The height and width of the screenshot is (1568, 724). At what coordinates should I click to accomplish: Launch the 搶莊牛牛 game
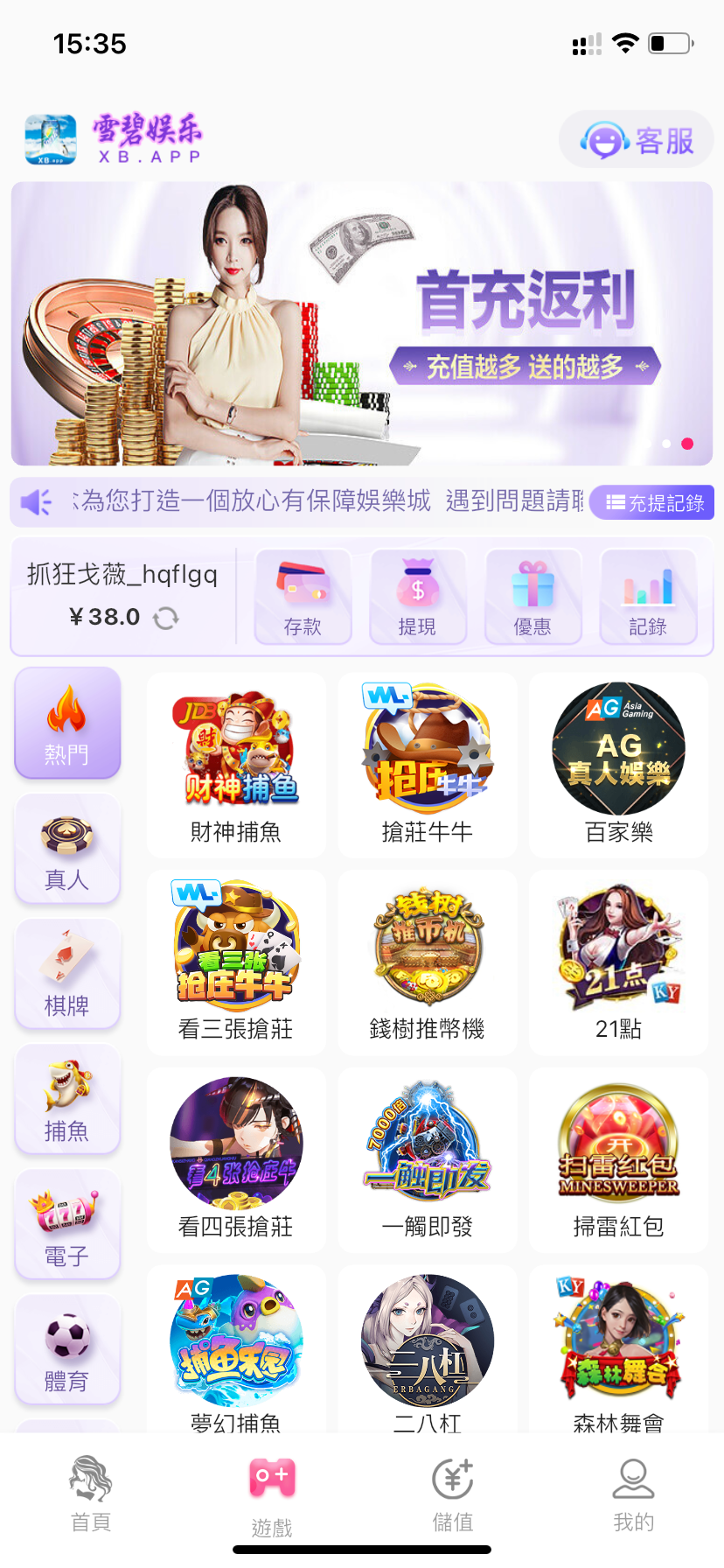pyautogui.click(x=428, y=765)
